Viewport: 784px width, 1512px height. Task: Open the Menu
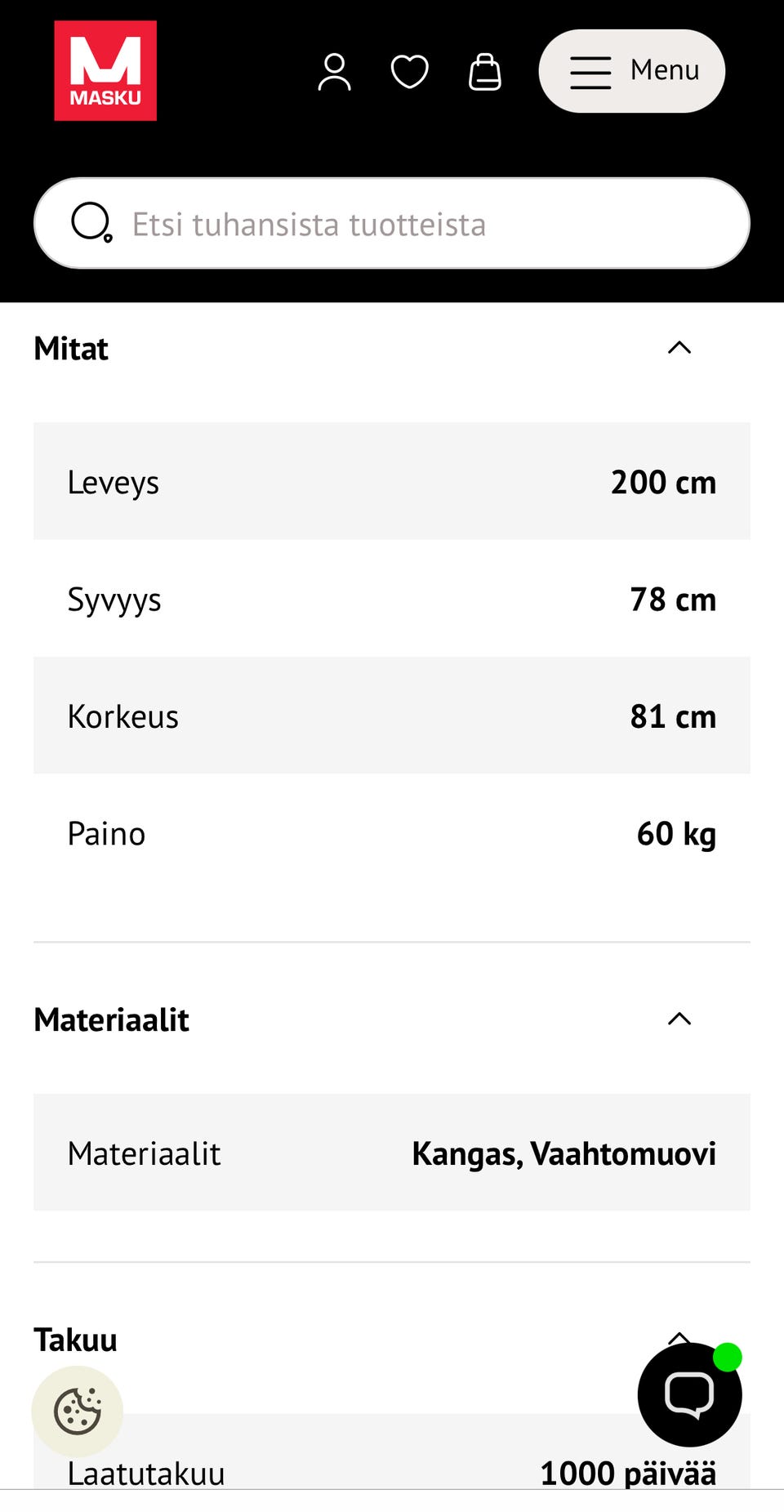(631, 71)
